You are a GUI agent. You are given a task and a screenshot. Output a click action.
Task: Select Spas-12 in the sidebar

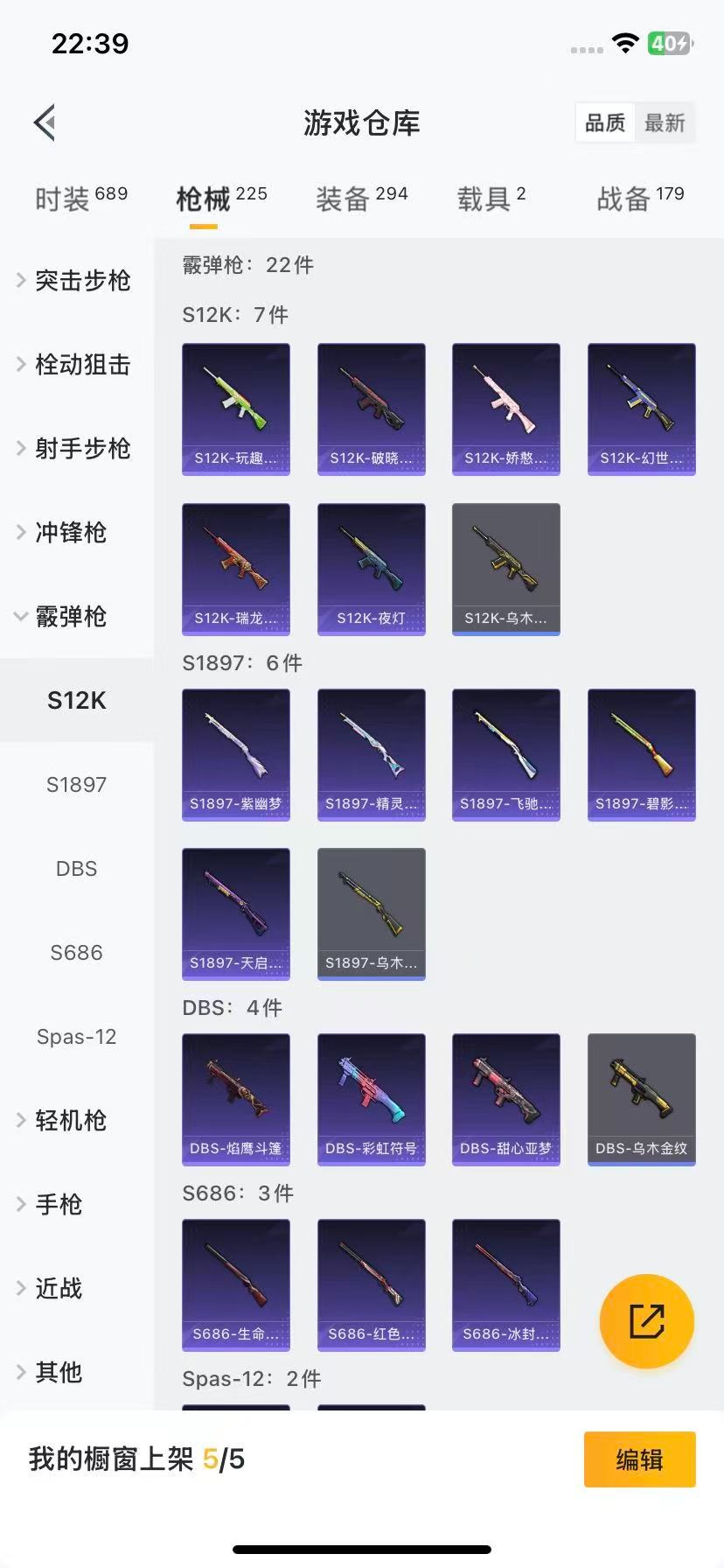coord(76,1036)
